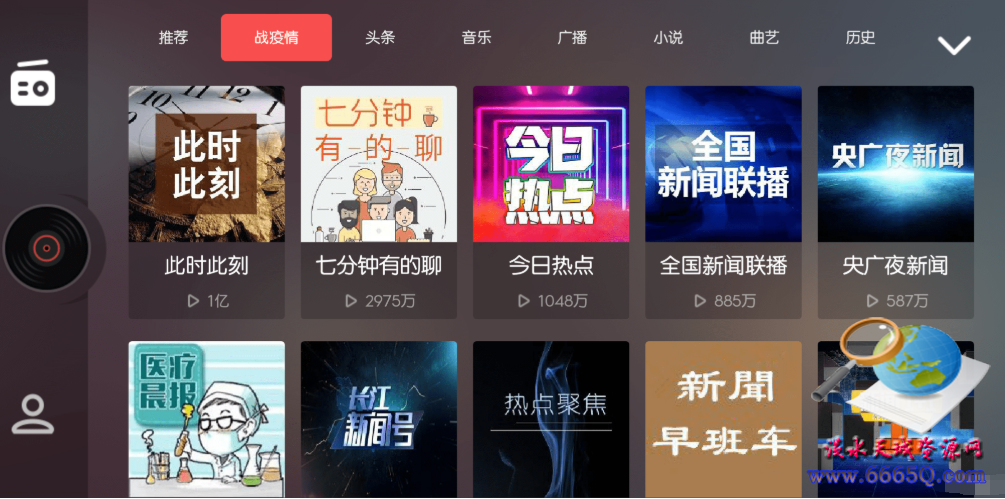Screen dimensions: 1005x499
Task: Open the 历史 tab
Action: pos(860,38)
